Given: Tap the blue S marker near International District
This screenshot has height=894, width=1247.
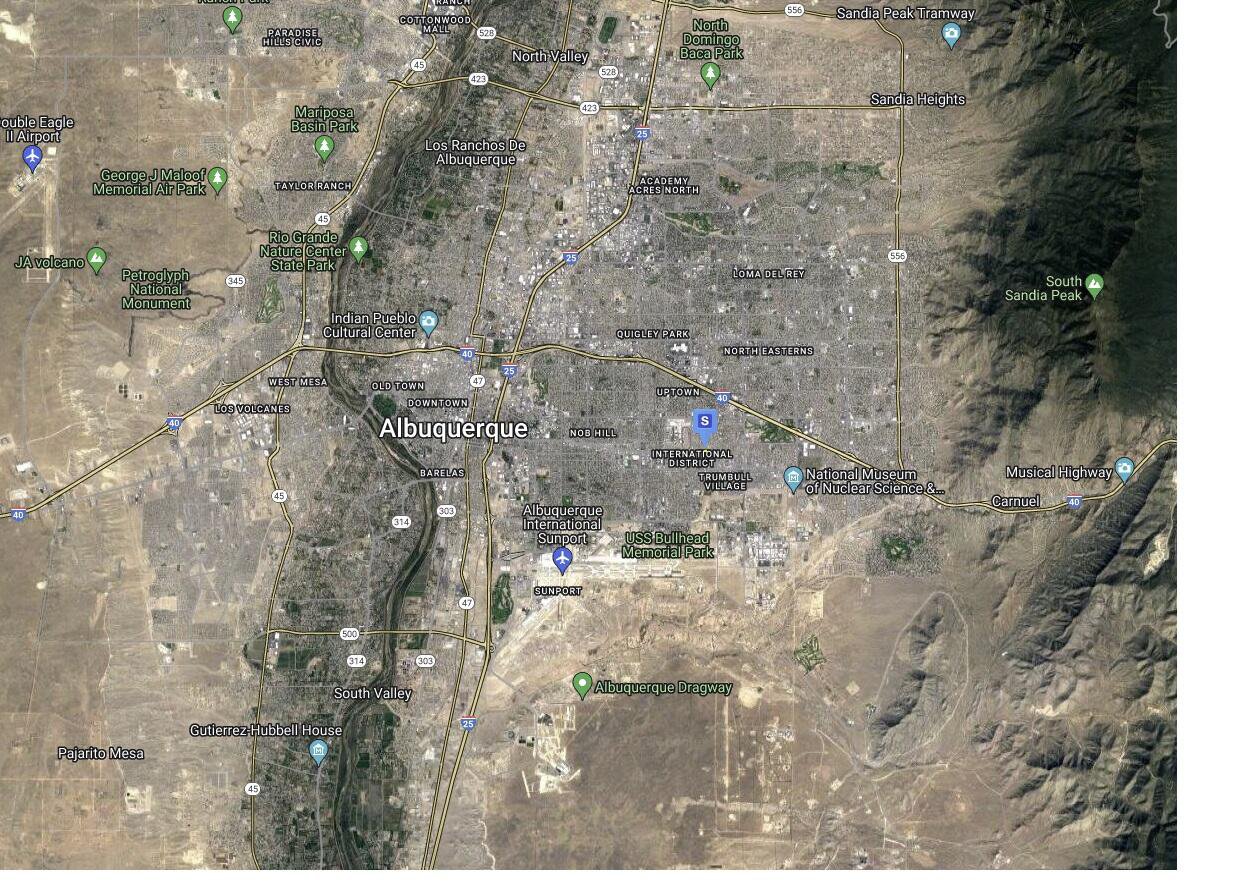Looking at the screenshot, I should 705,424.
